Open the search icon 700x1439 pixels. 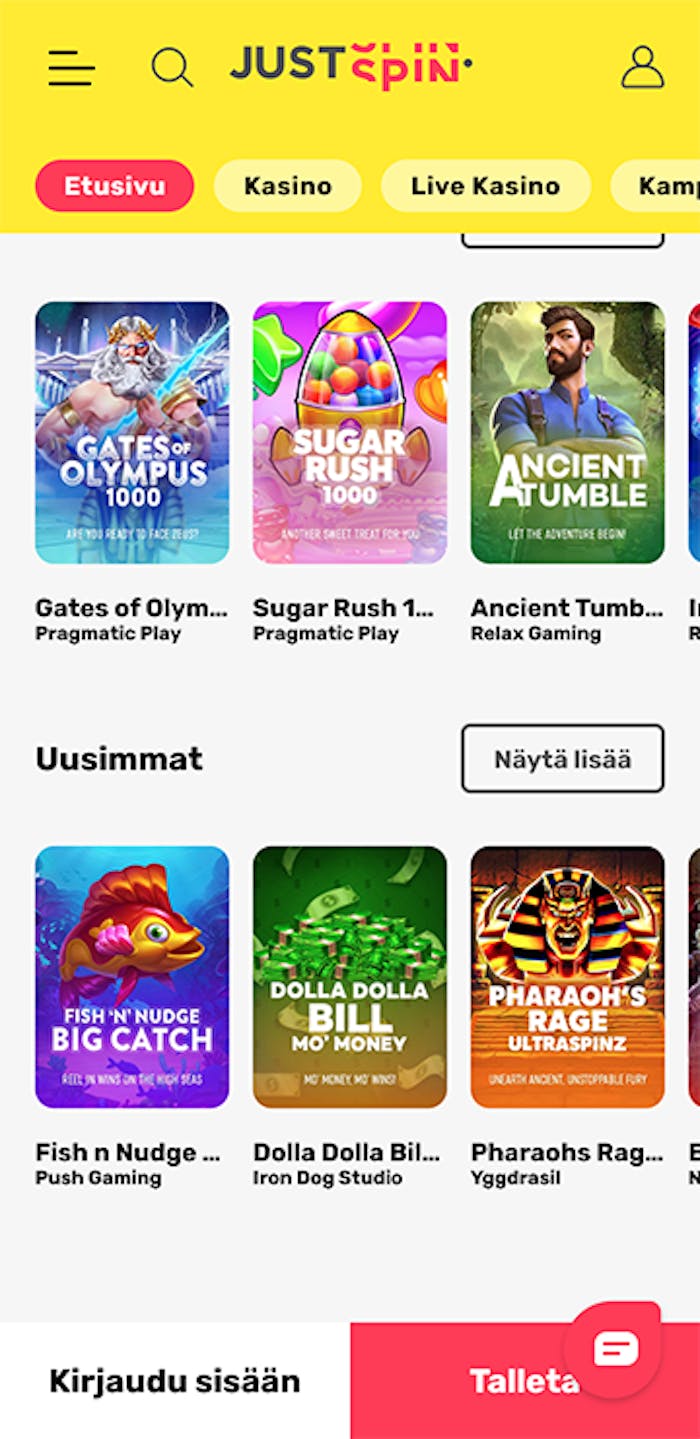172,67
